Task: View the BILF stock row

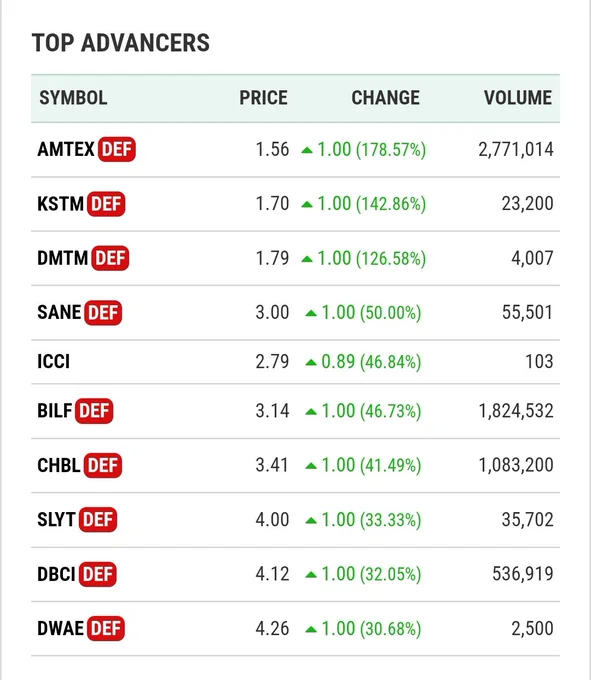Action: (295, 411)
